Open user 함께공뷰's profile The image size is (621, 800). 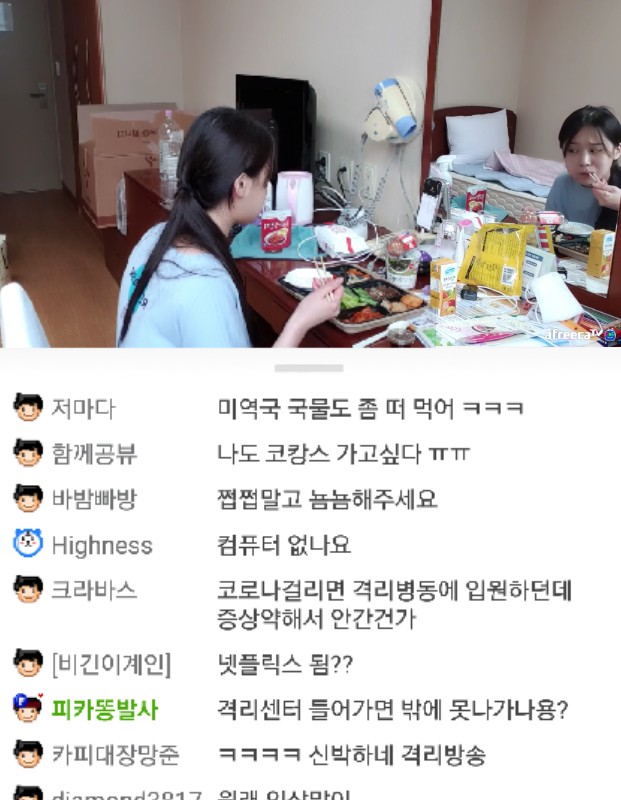94,454
